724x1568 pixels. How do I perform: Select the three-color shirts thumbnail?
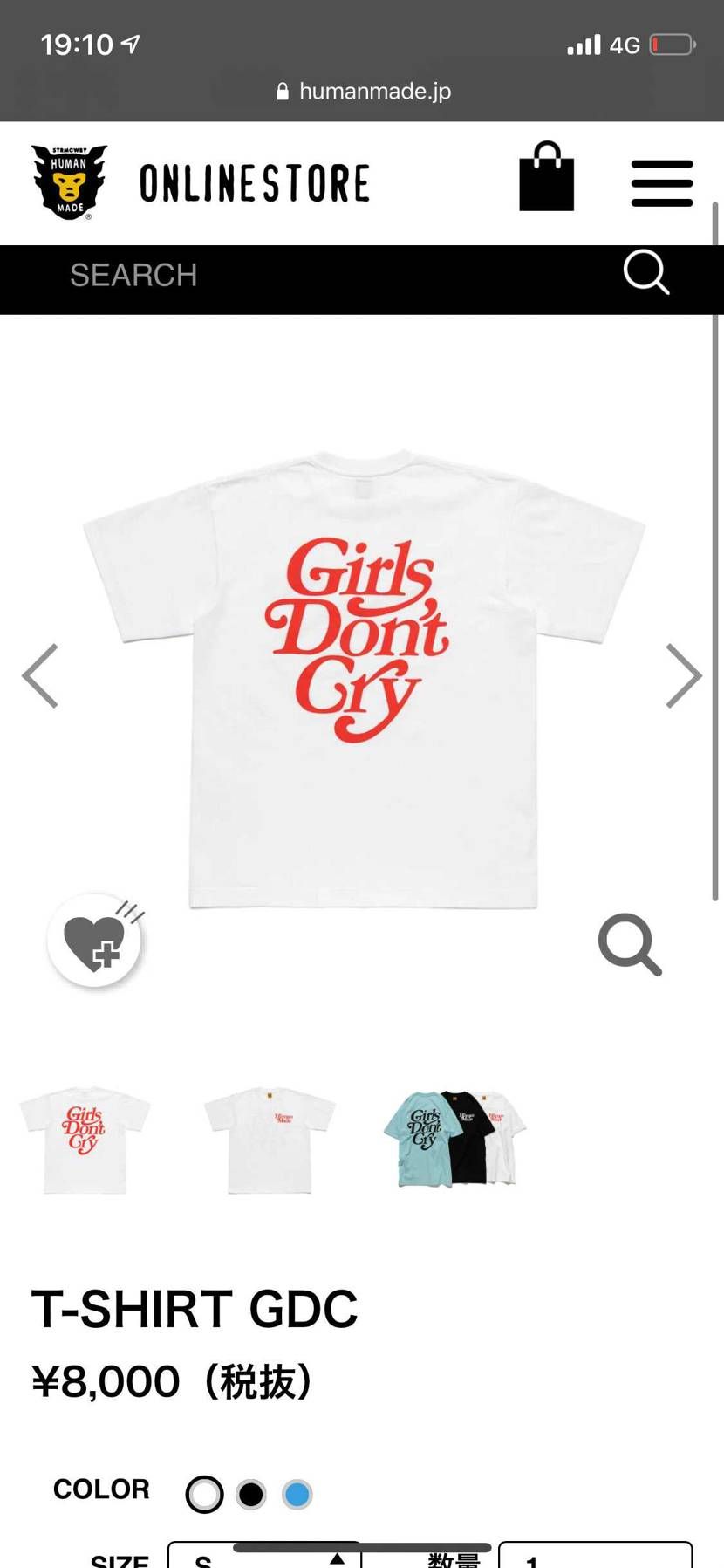[x=454, y=1139]
